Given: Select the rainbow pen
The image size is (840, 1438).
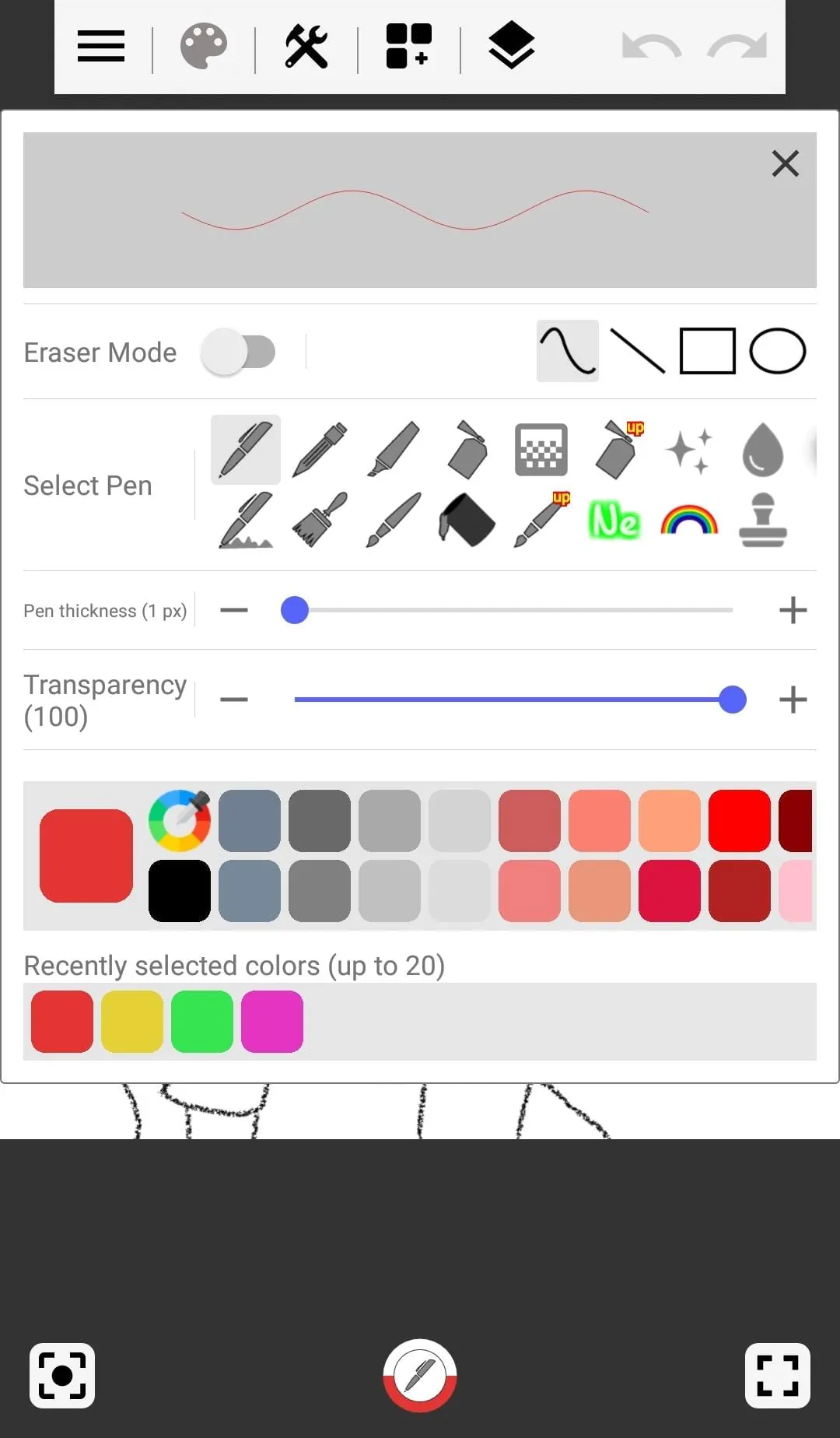Looking at the screenshot, I should pyautogui.click(x=688, y=520).
